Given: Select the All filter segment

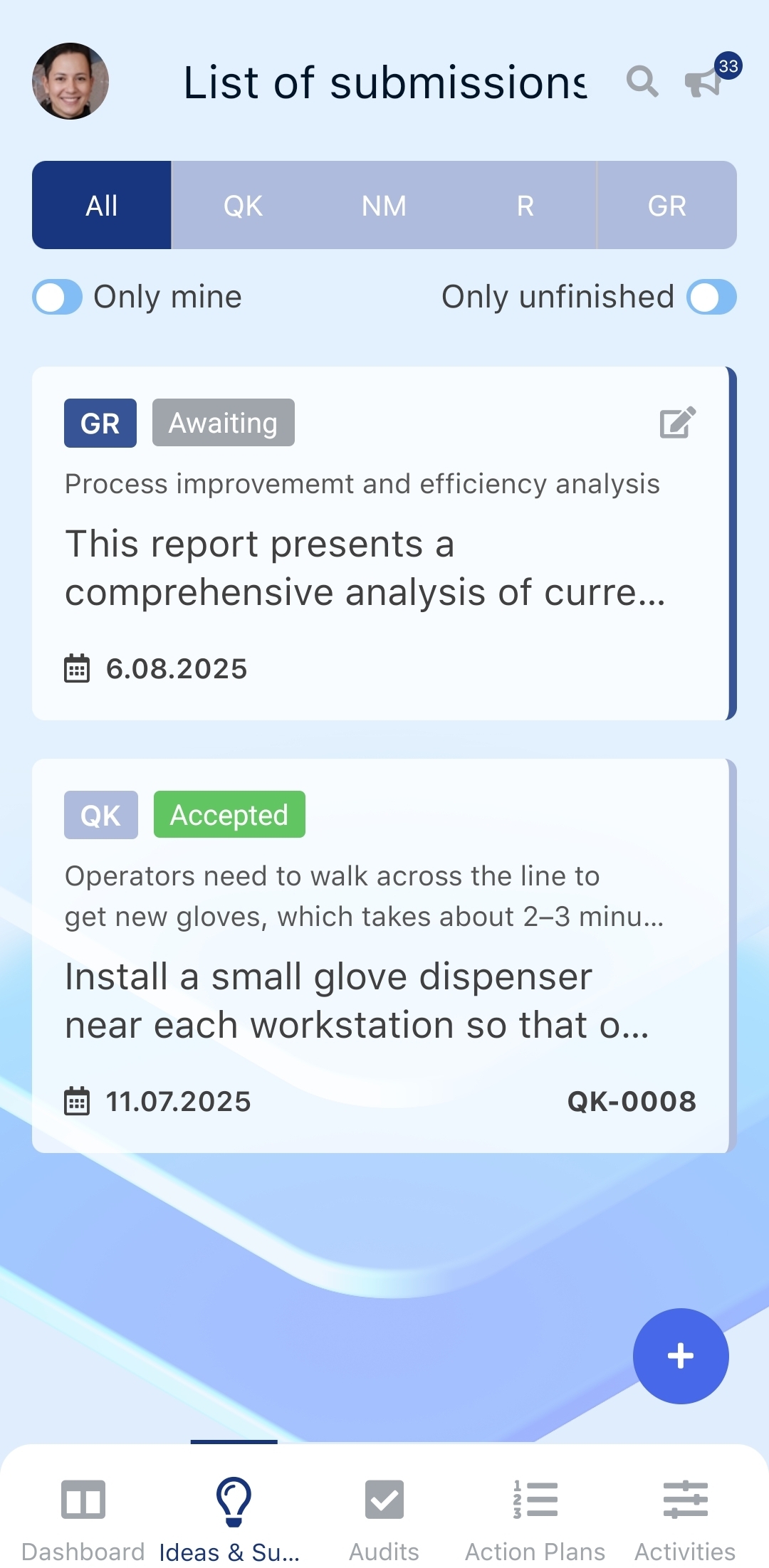Looking at the screenshot, I should click(x=102, y=206).
